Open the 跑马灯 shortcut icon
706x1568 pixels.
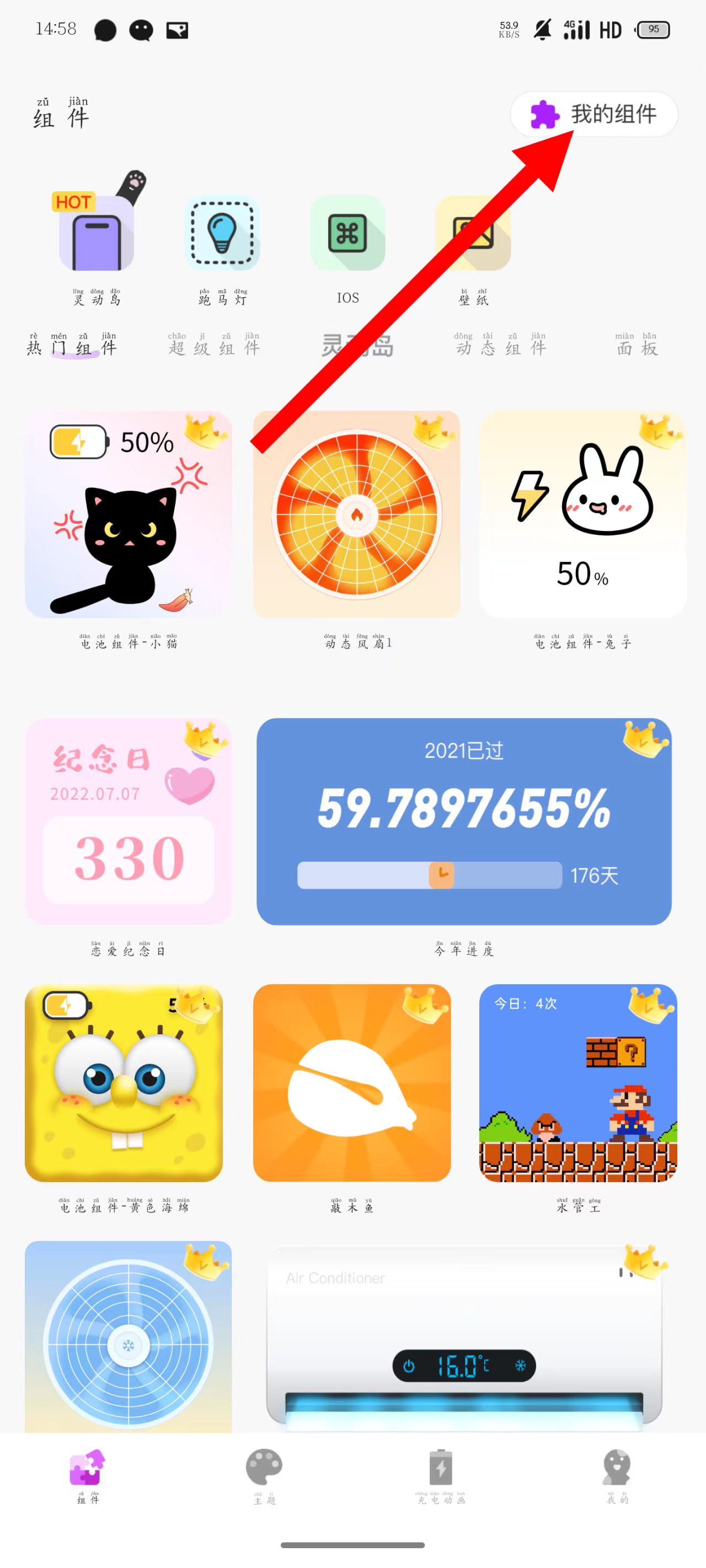[x=222, y=234]
